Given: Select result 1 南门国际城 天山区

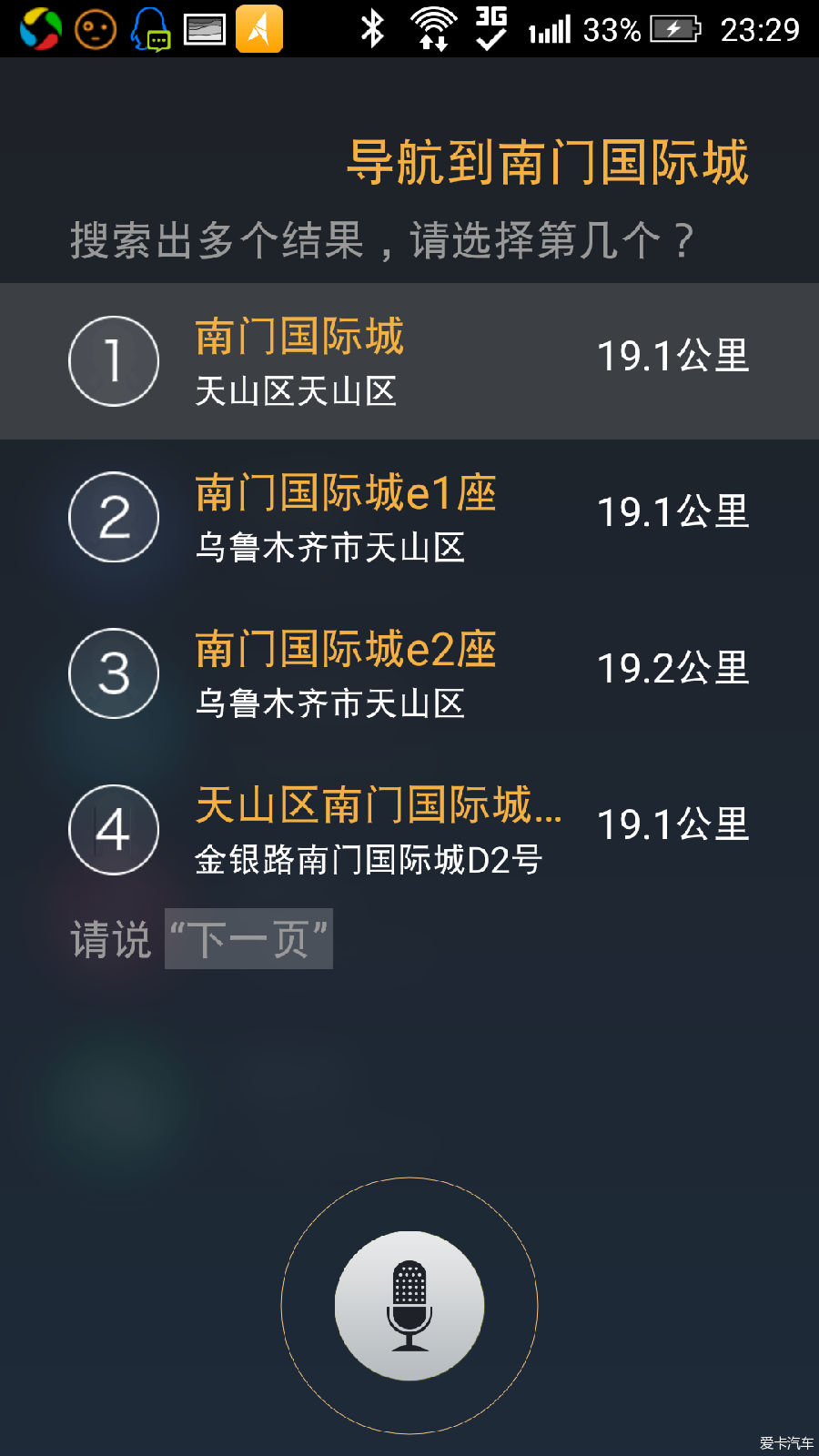Looking at the screenshot, I should (409, 361).
